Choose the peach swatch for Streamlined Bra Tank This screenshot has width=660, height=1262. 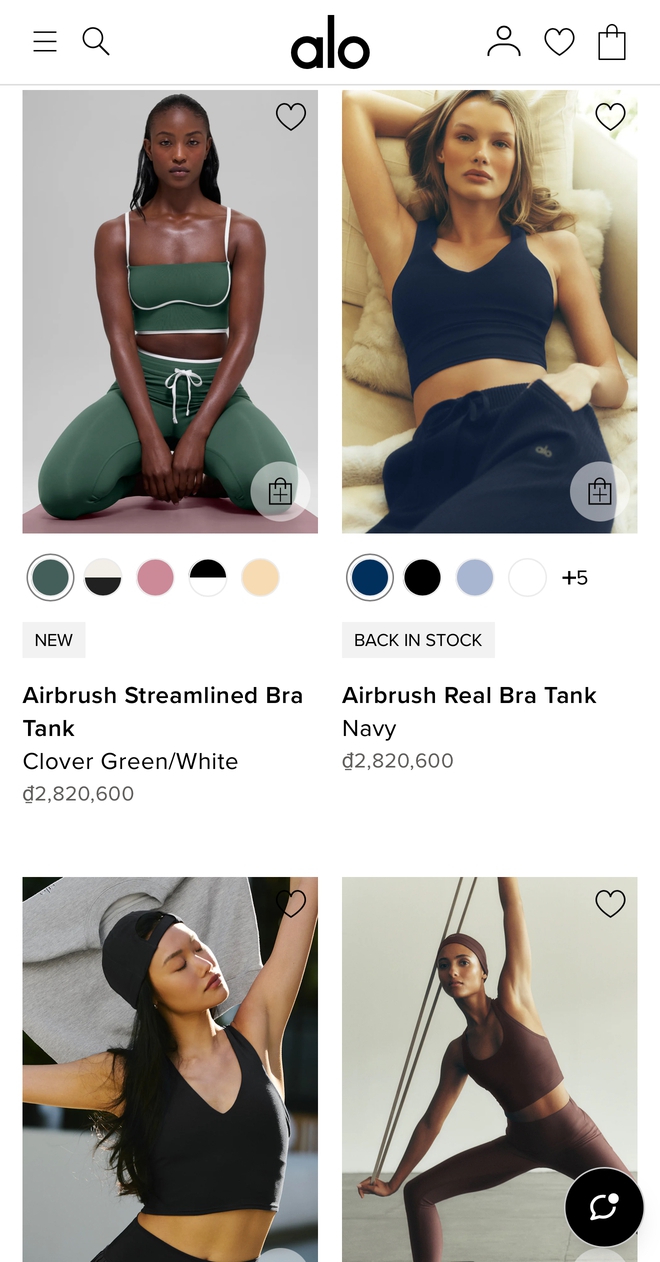point(260,578)
